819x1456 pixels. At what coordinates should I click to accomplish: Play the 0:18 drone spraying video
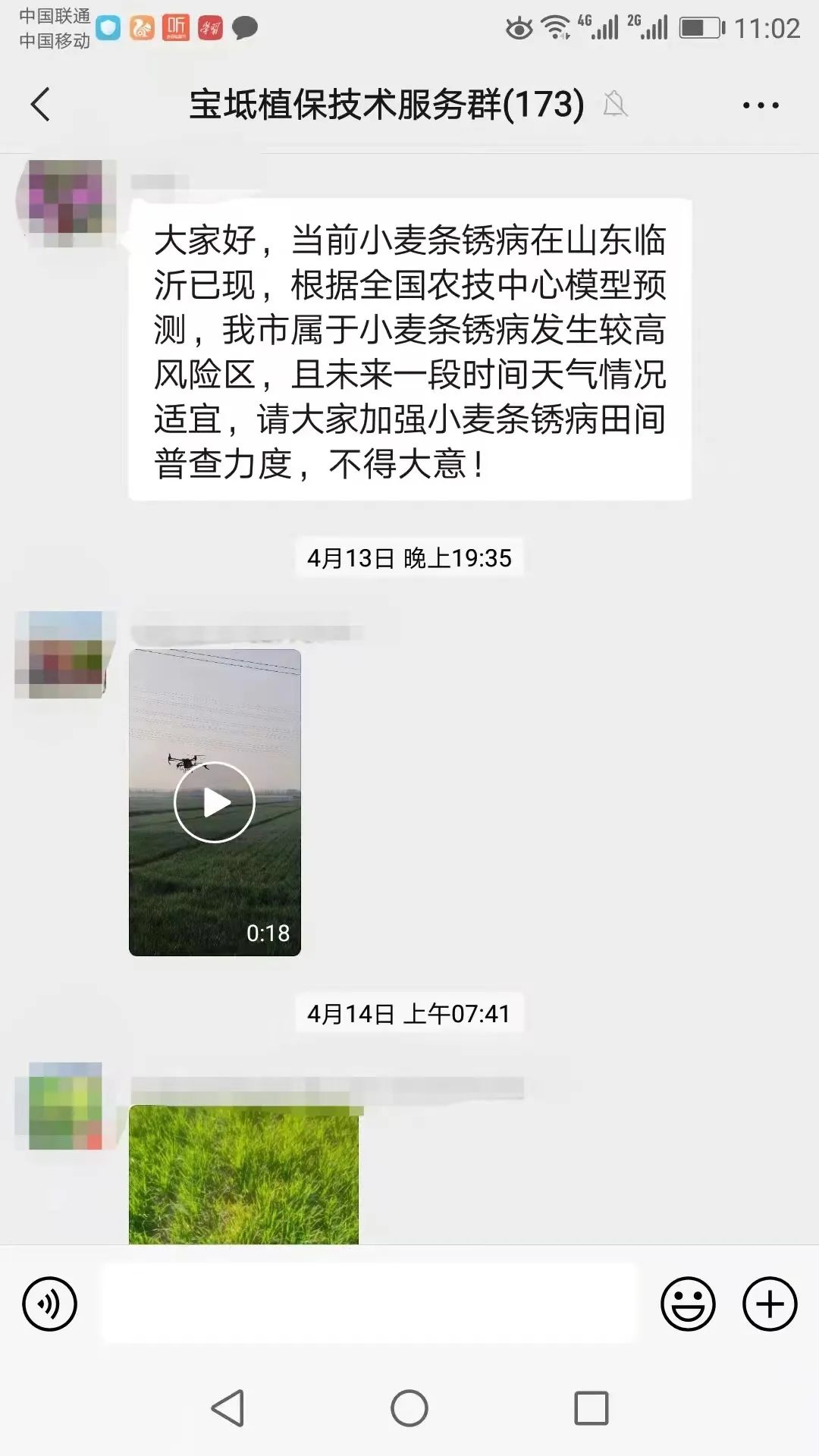(215, 801)
